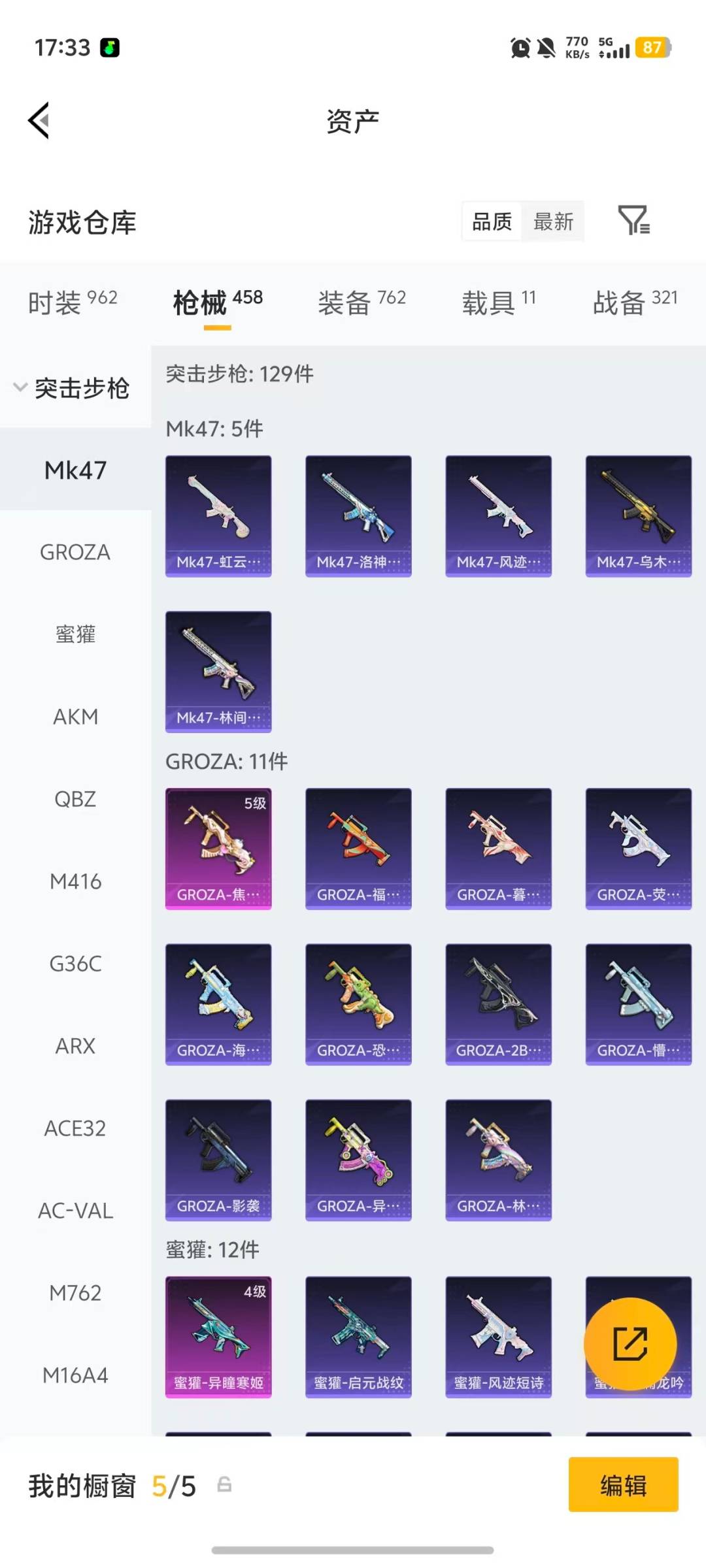This screenshot has height=1568, width=706.
Task: Jump to AKM in the weapon list
Action: pos(75,717)
